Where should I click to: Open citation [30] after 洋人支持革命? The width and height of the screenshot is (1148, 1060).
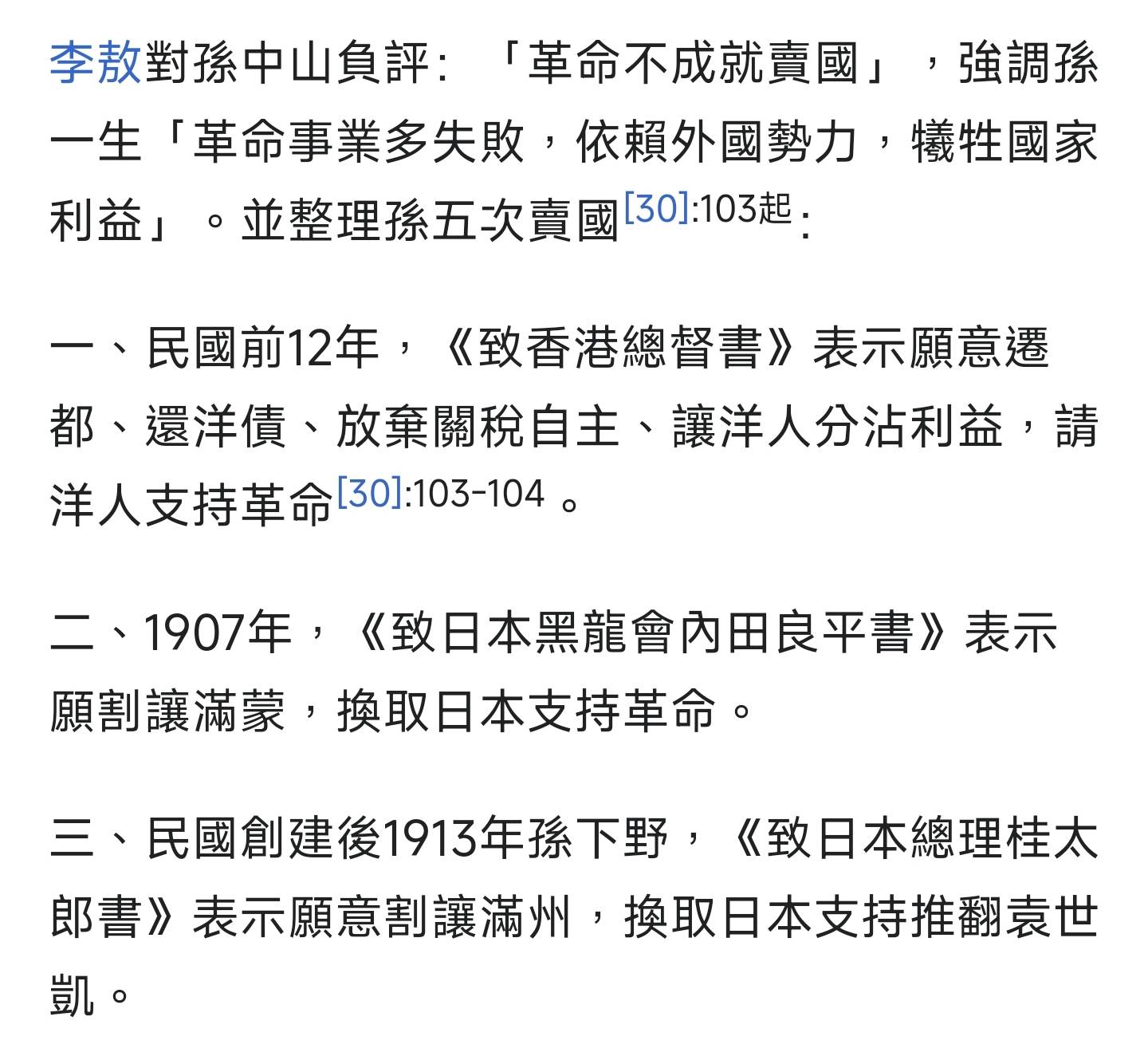[369, 492]
